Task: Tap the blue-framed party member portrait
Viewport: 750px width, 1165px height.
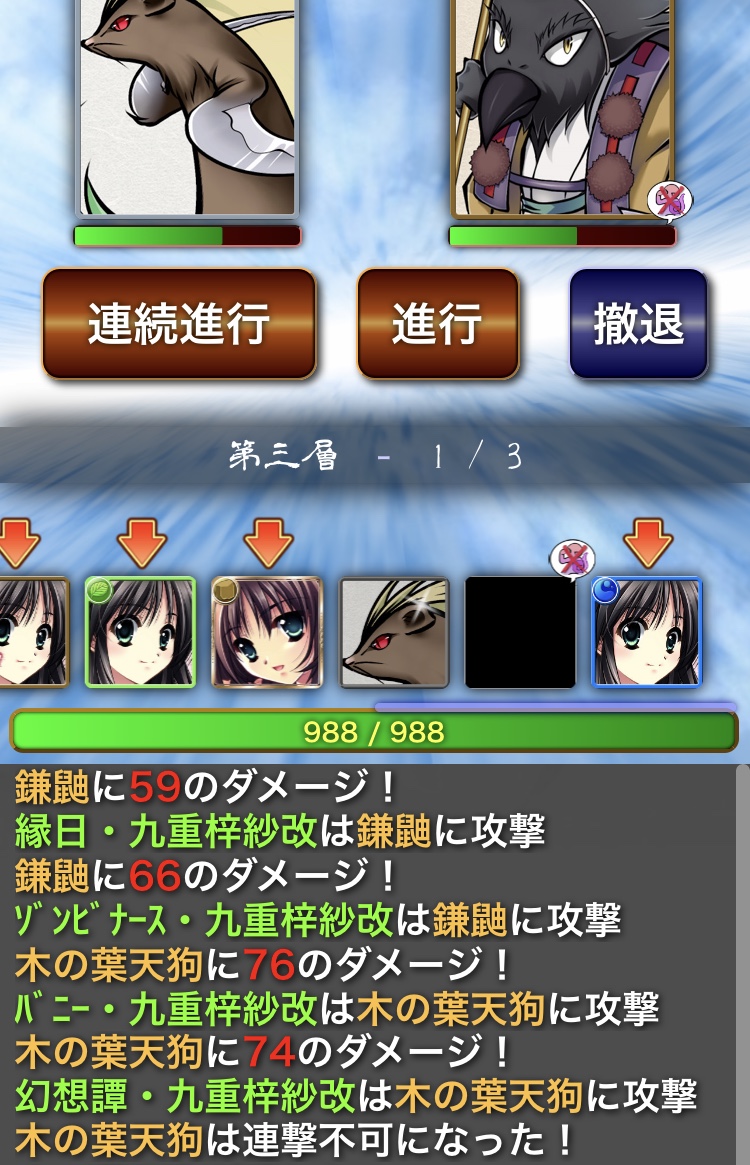Action: [647, 632]
